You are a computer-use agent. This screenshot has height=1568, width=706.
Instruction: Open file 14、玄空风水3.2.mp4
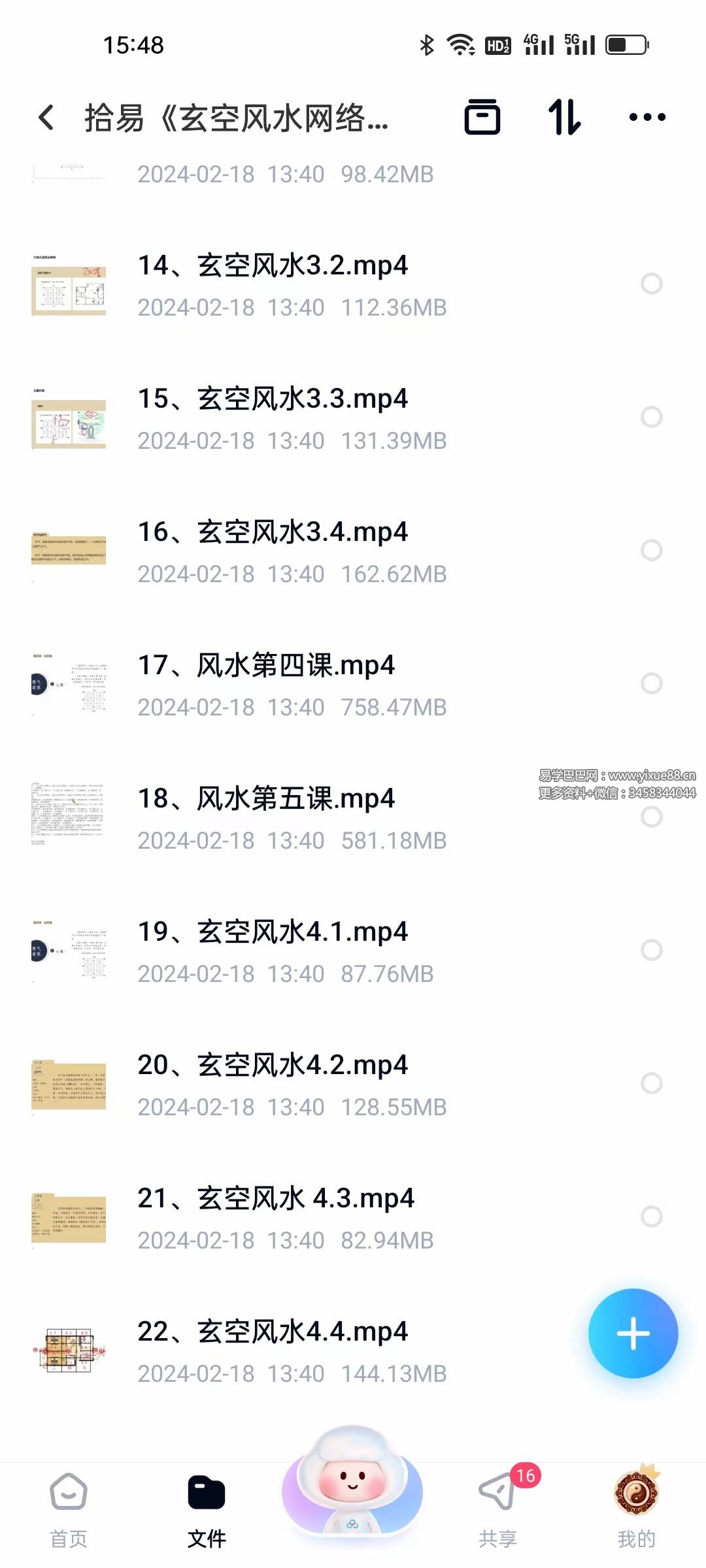pyautogui.click(x=273, y=267)
